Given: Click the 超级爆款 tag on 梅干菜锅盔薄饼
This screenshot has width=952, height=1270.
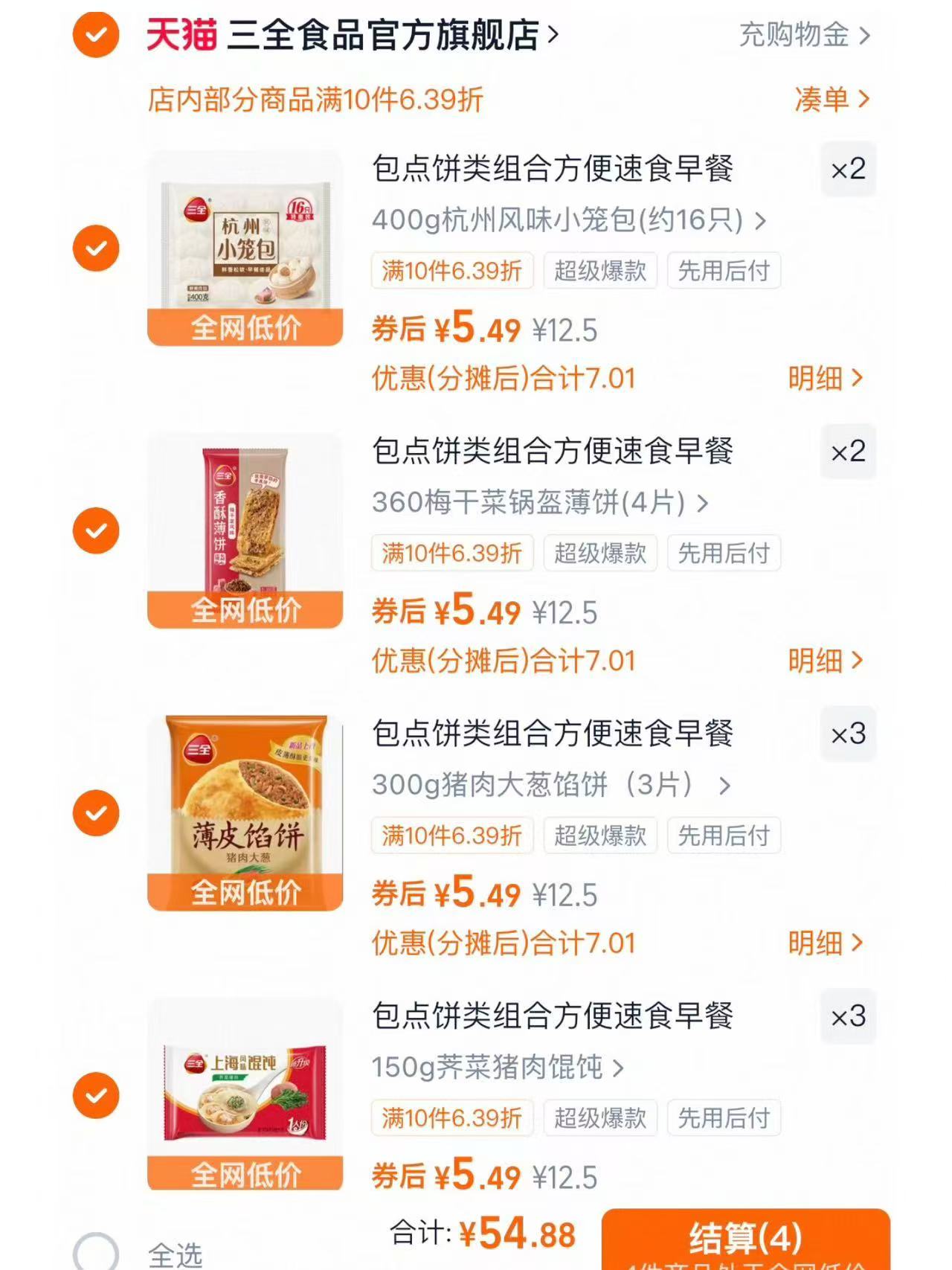Looking at the screenshot, I should (x=599, y=553).
